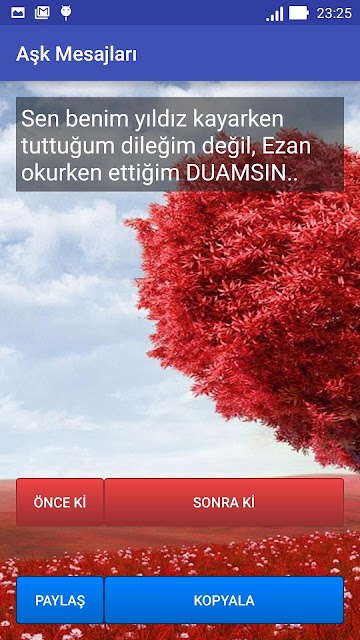This screenshot has height=640, width=360.
Task: Share this message using PAYLAŞ
Action: (60, 600)
